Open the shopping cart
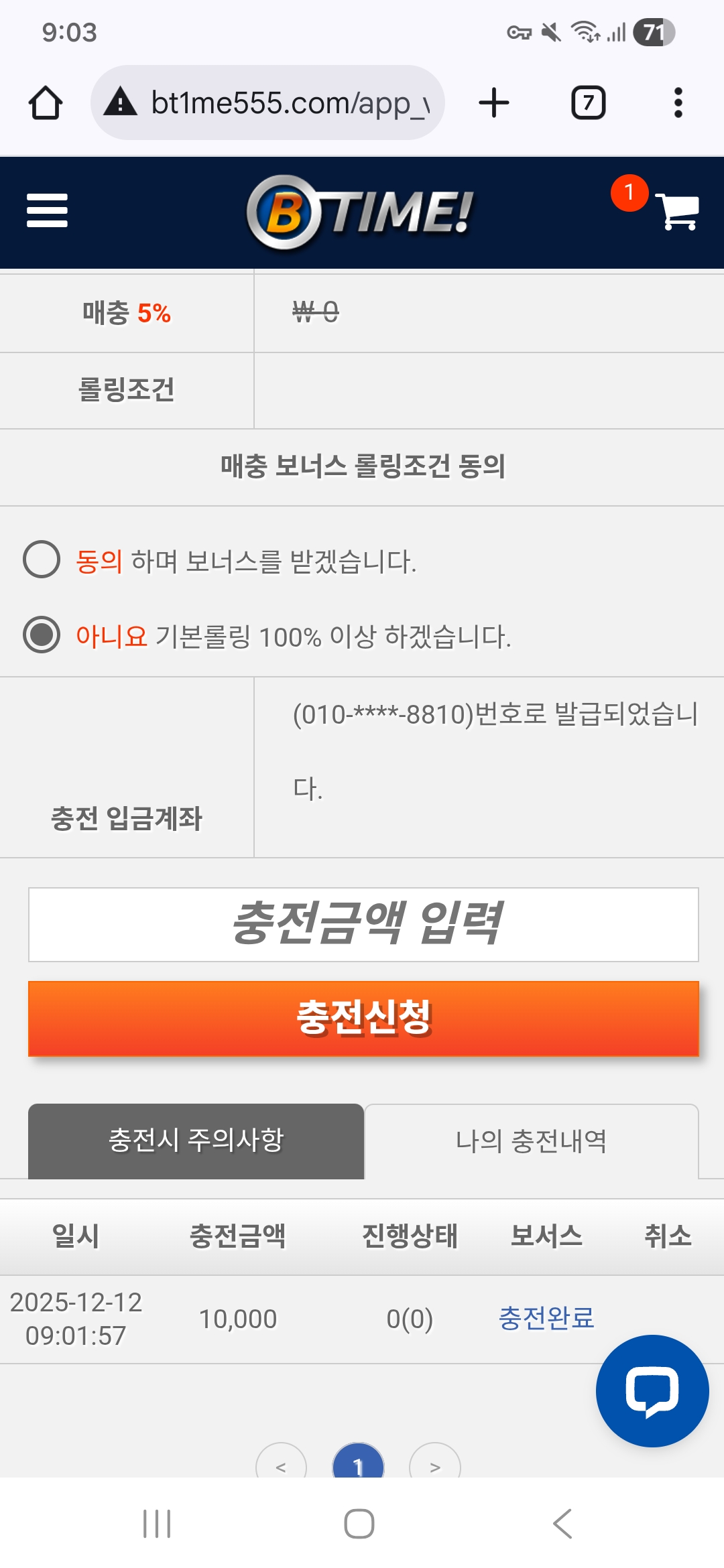The height and width of the screenshot is (1568, 724). click(x=679, y=211)
